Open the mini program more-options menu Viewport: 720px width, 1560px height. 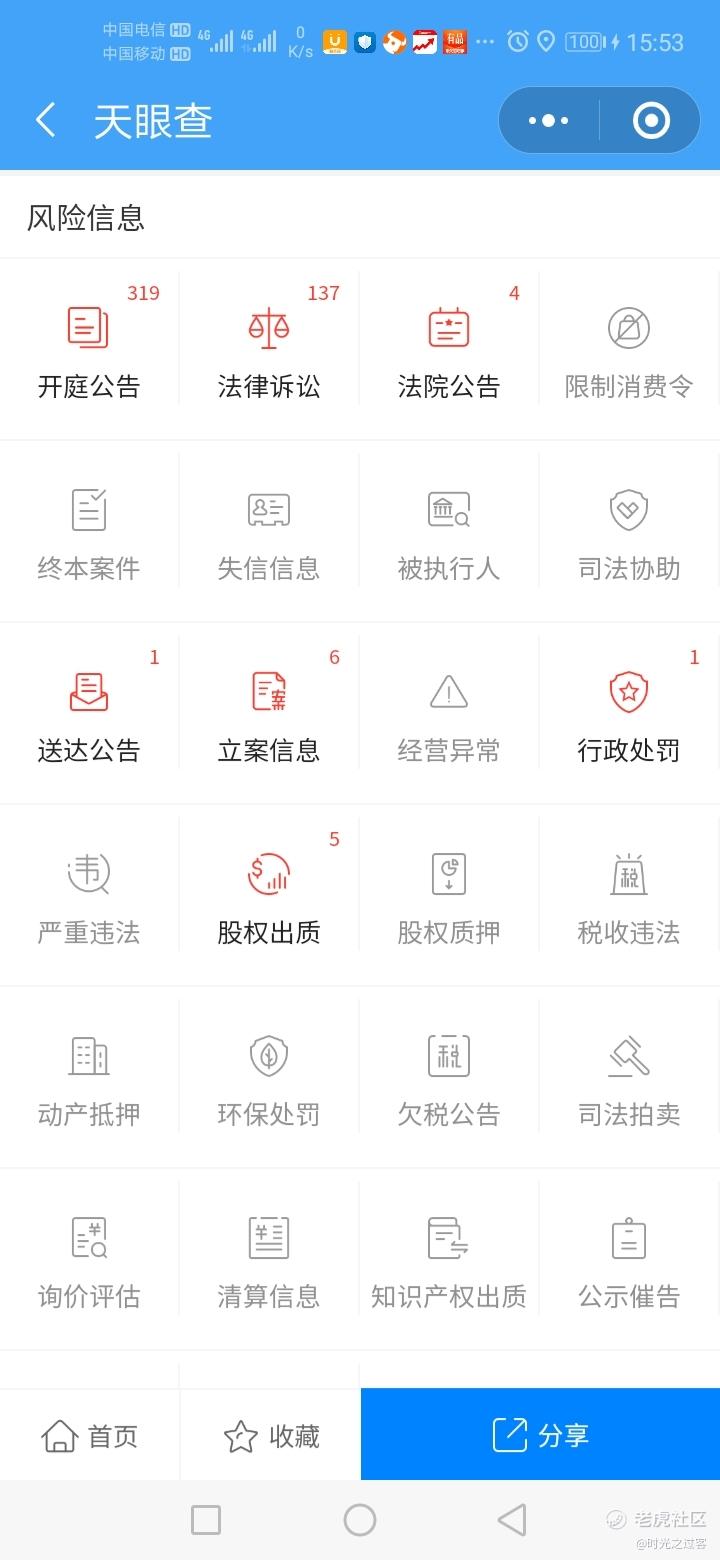coord(548,121)
